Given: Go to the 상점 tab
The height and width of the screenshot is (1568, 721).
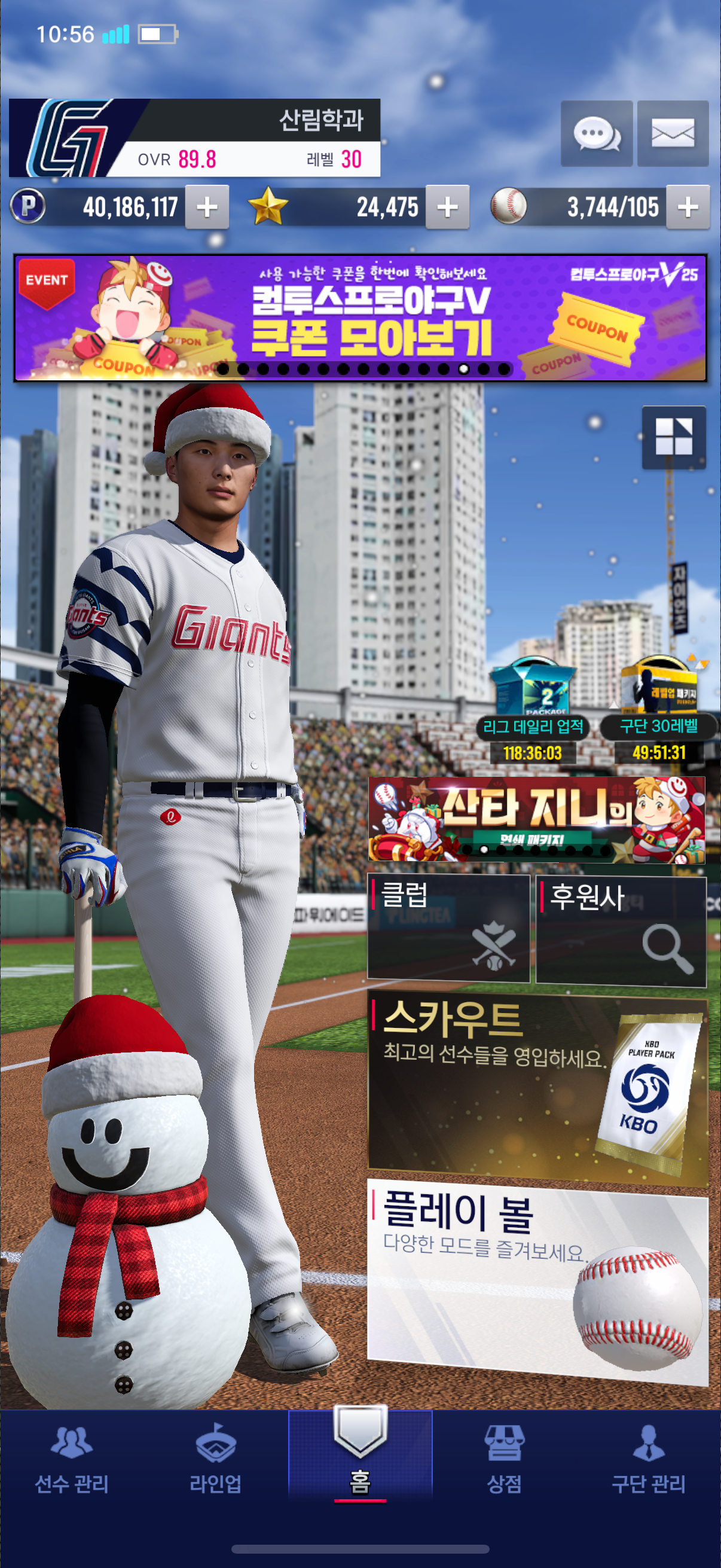Looking at the screenshot, I should tap(504, 1461).
